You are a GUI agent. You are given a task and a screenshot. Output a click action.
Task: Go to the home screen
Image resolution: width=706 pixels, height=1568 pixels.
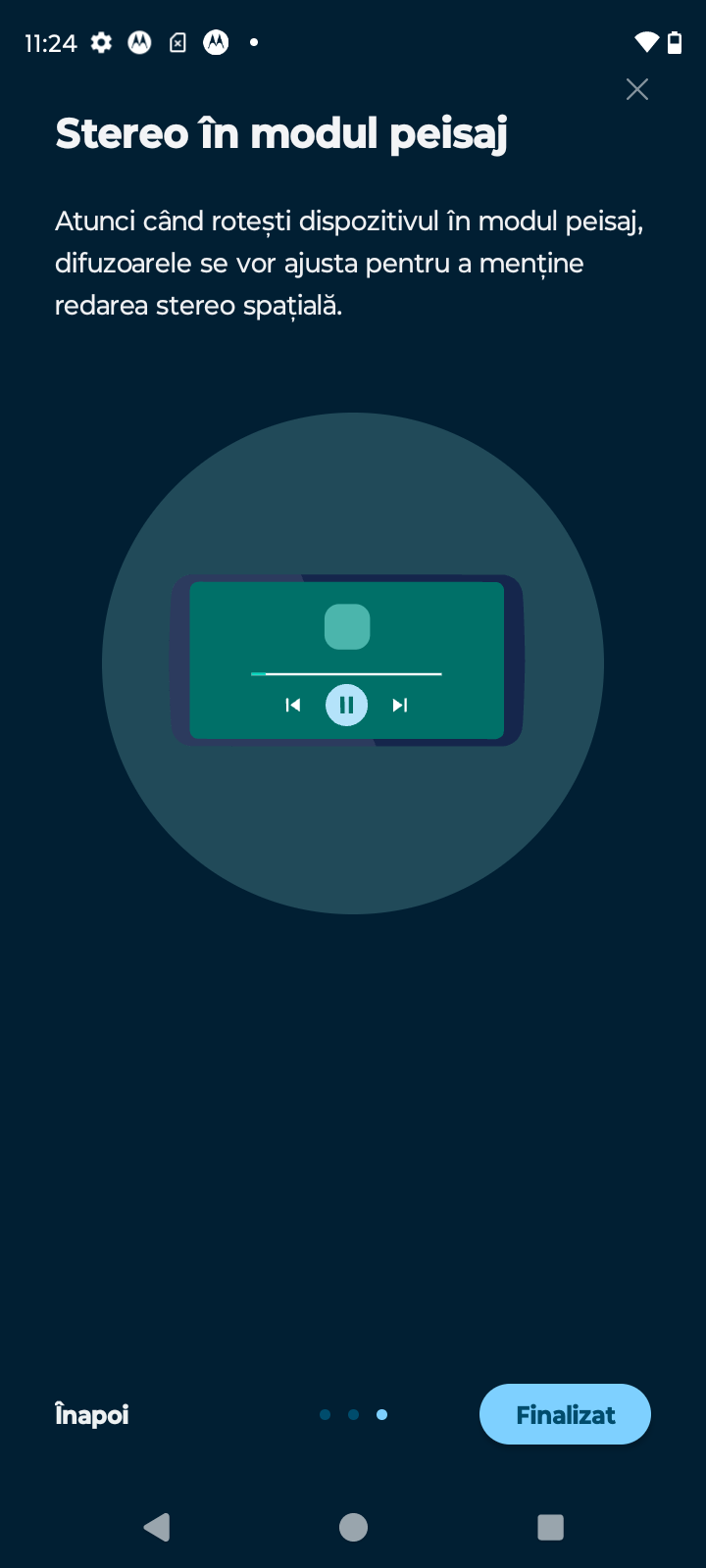(x=353, y=1527)
